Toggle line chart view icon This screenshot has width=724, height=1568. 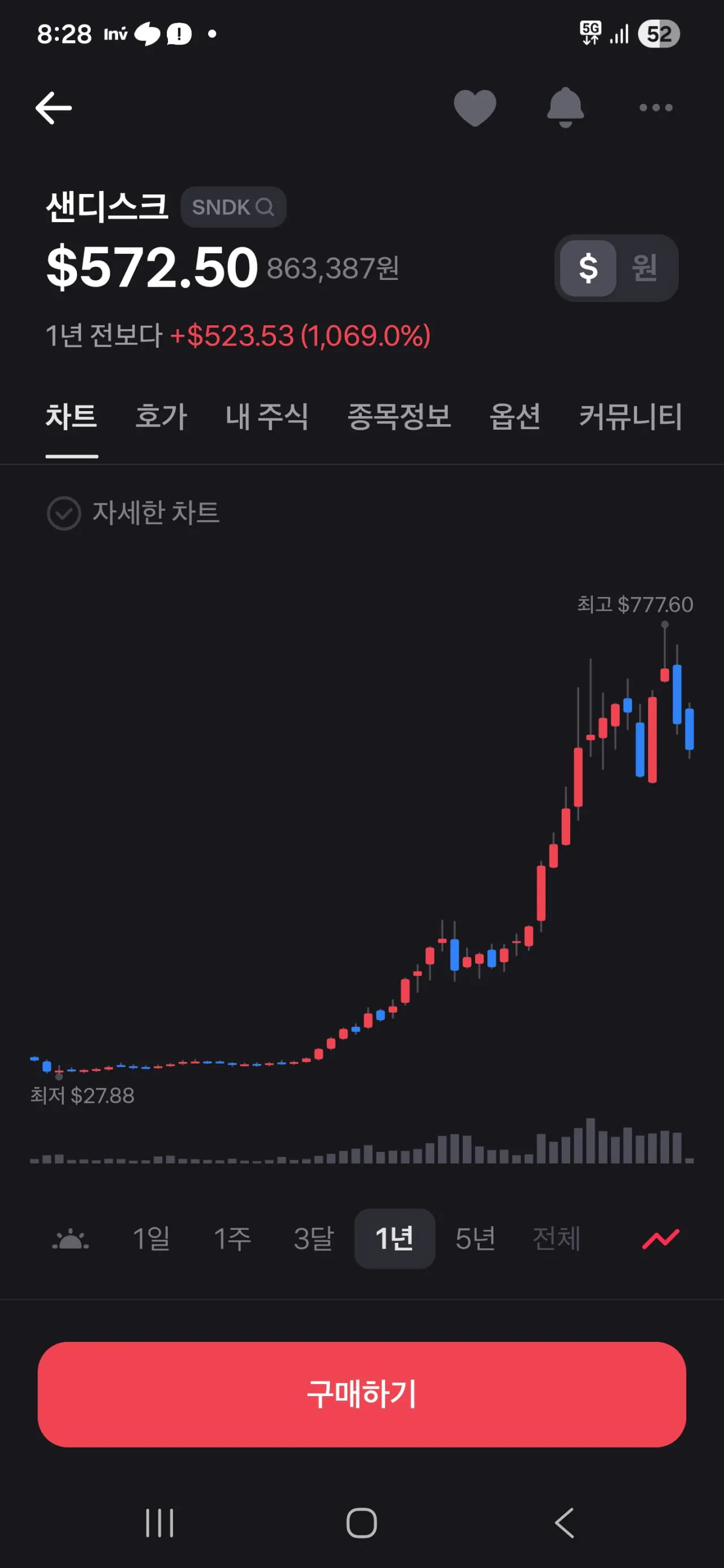pyautogui.click(x=661, y=1239)
